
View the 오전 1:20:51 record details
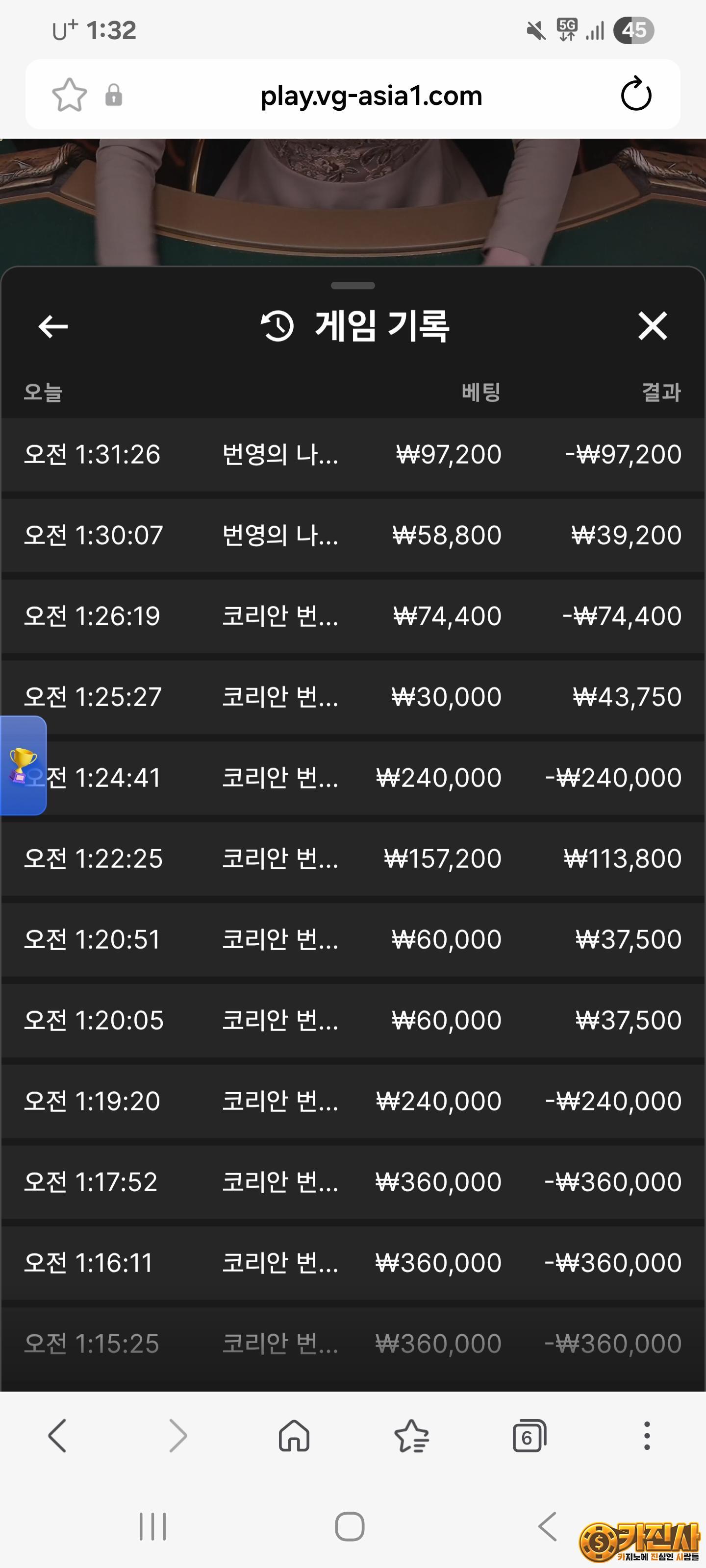tap(353, 939)
